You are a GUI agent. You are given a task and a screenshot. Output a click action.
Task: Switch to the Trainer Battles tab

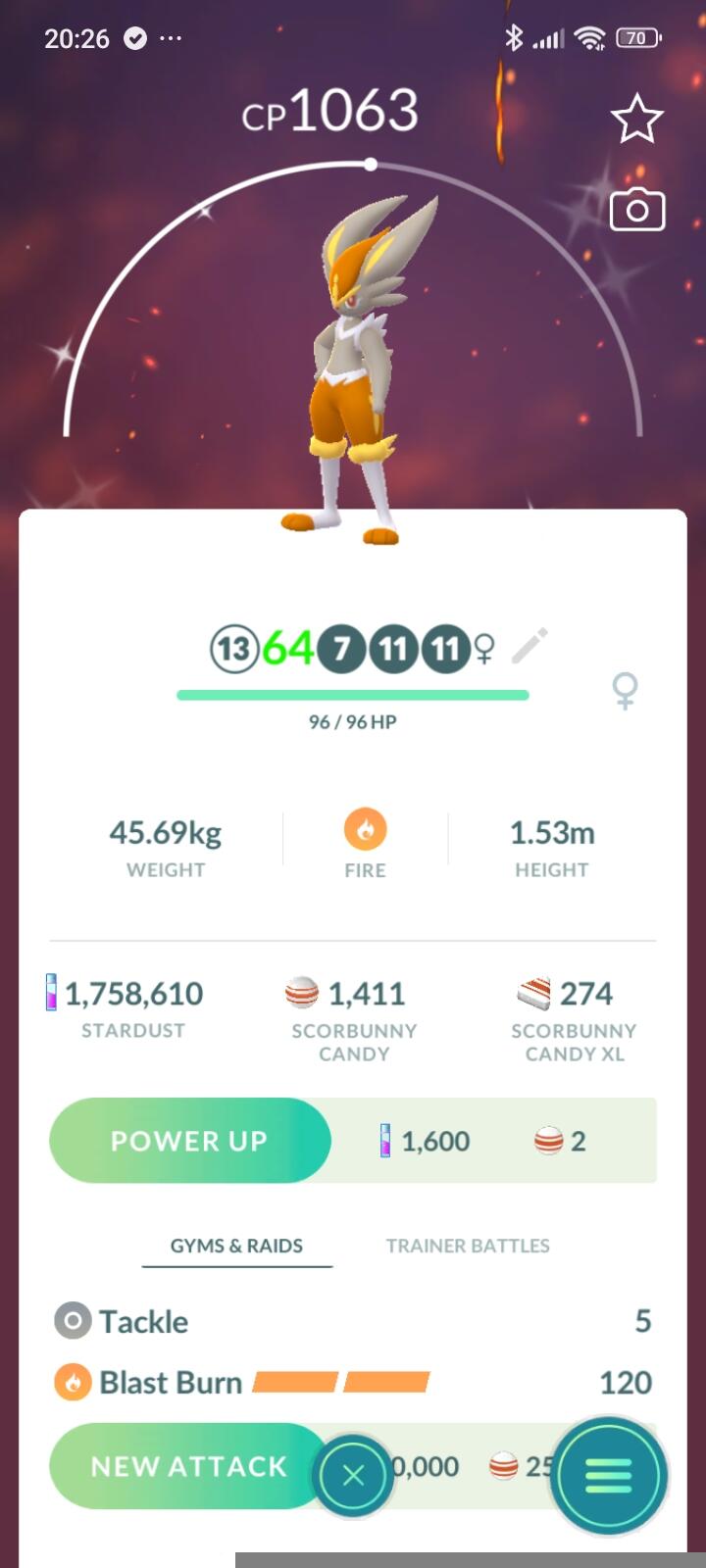[x=467, y=1246]
